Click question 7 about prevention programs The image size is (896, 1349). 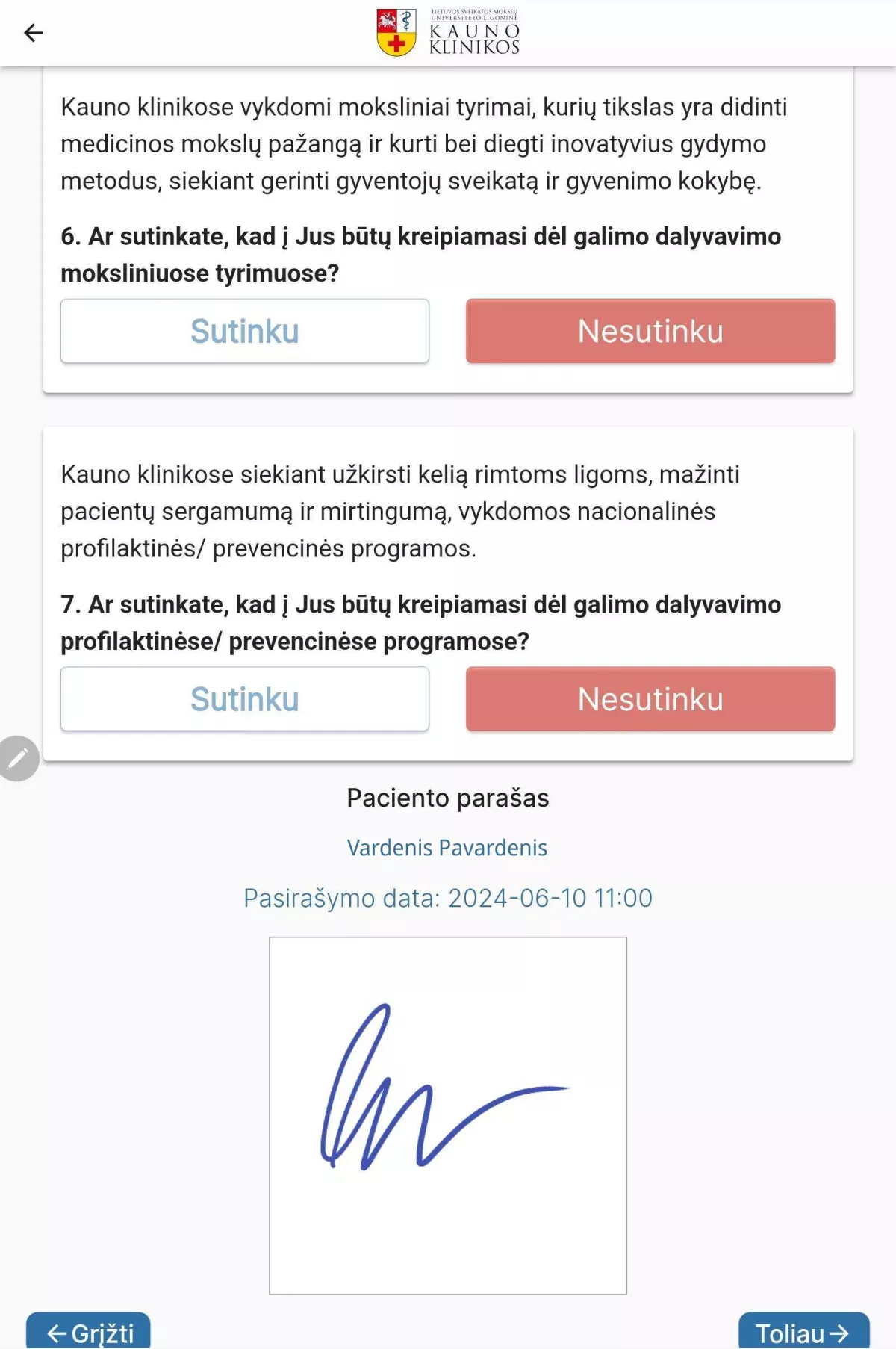coord(422,621)
